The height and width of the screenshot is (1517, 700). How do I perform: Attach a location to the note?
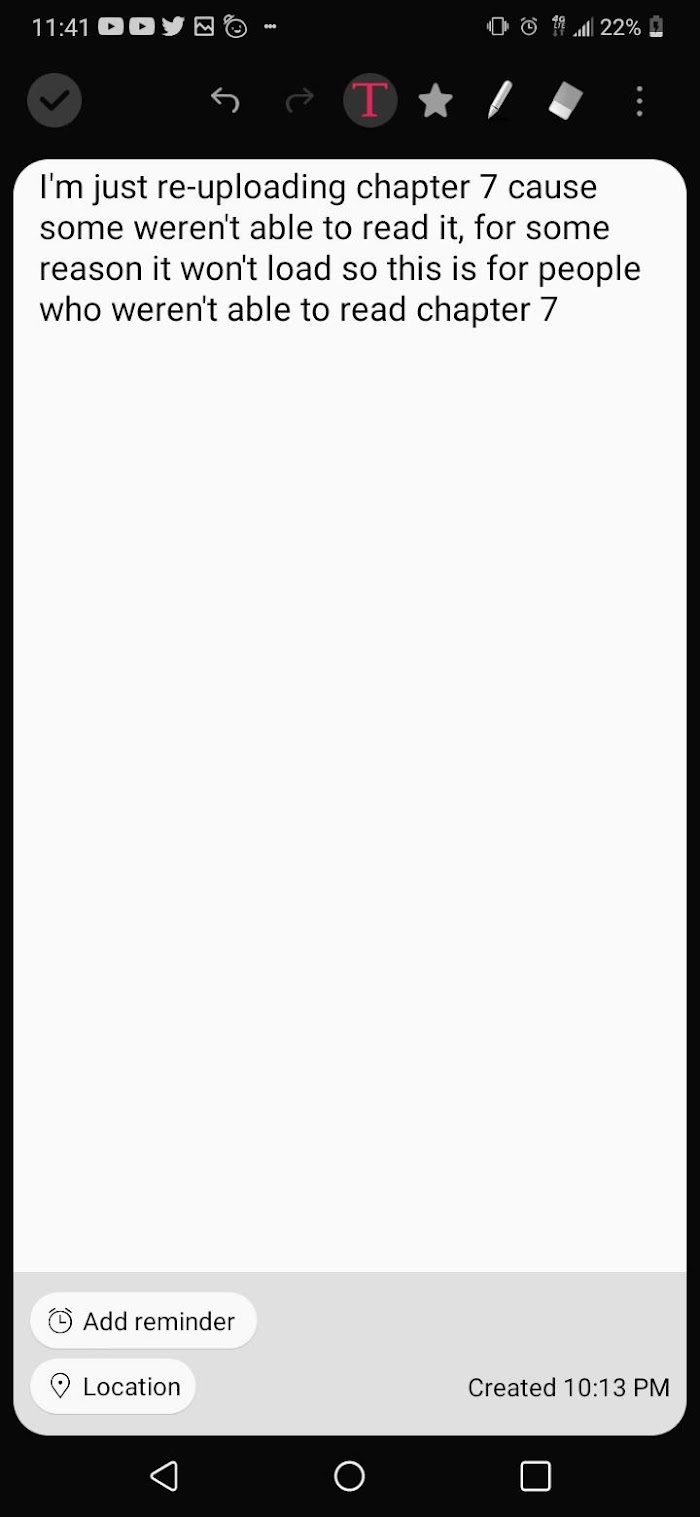point(113,1386)
